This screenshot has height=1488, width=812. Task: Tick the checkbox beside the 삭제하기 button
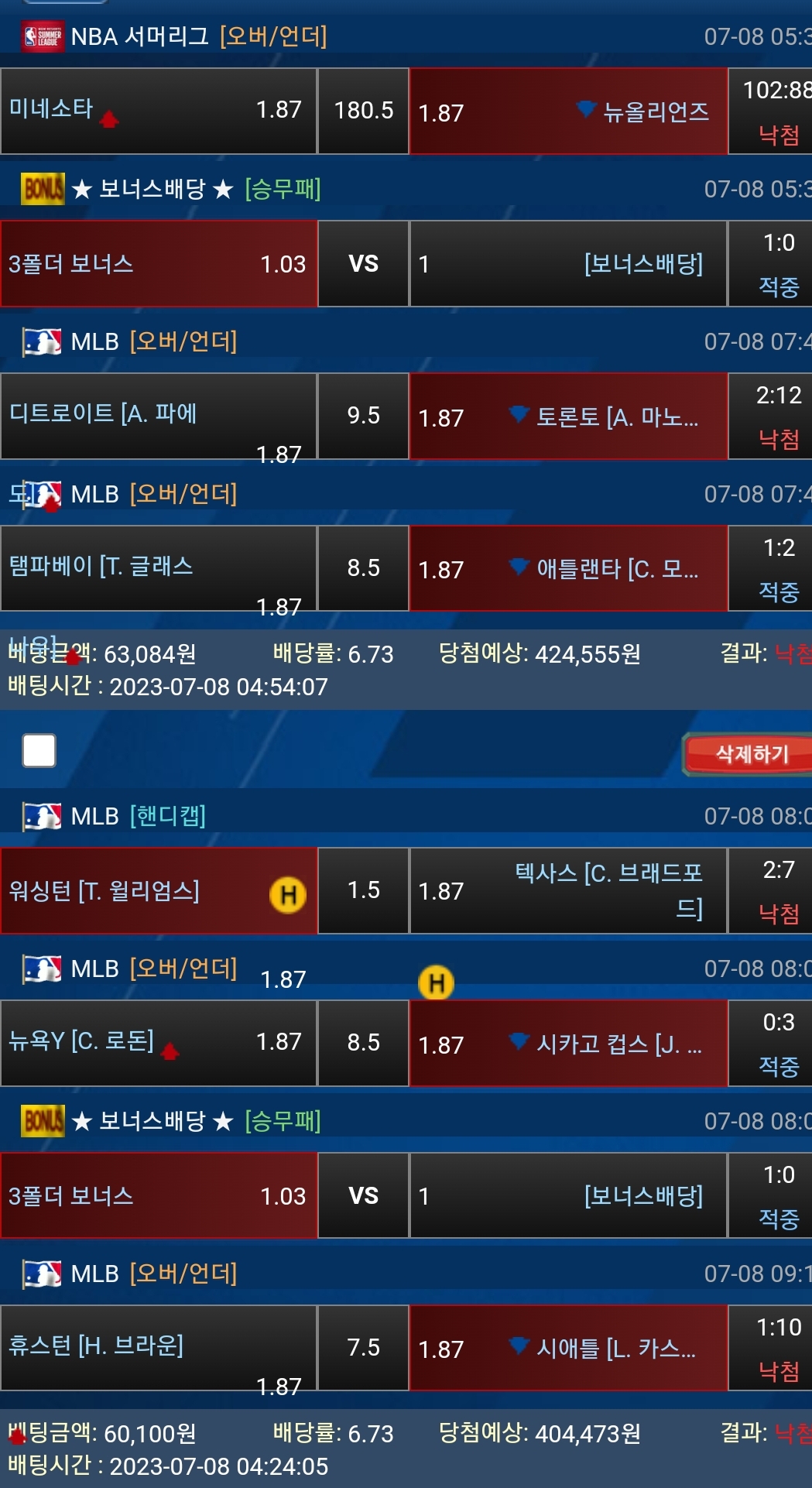tap(39, 750)
